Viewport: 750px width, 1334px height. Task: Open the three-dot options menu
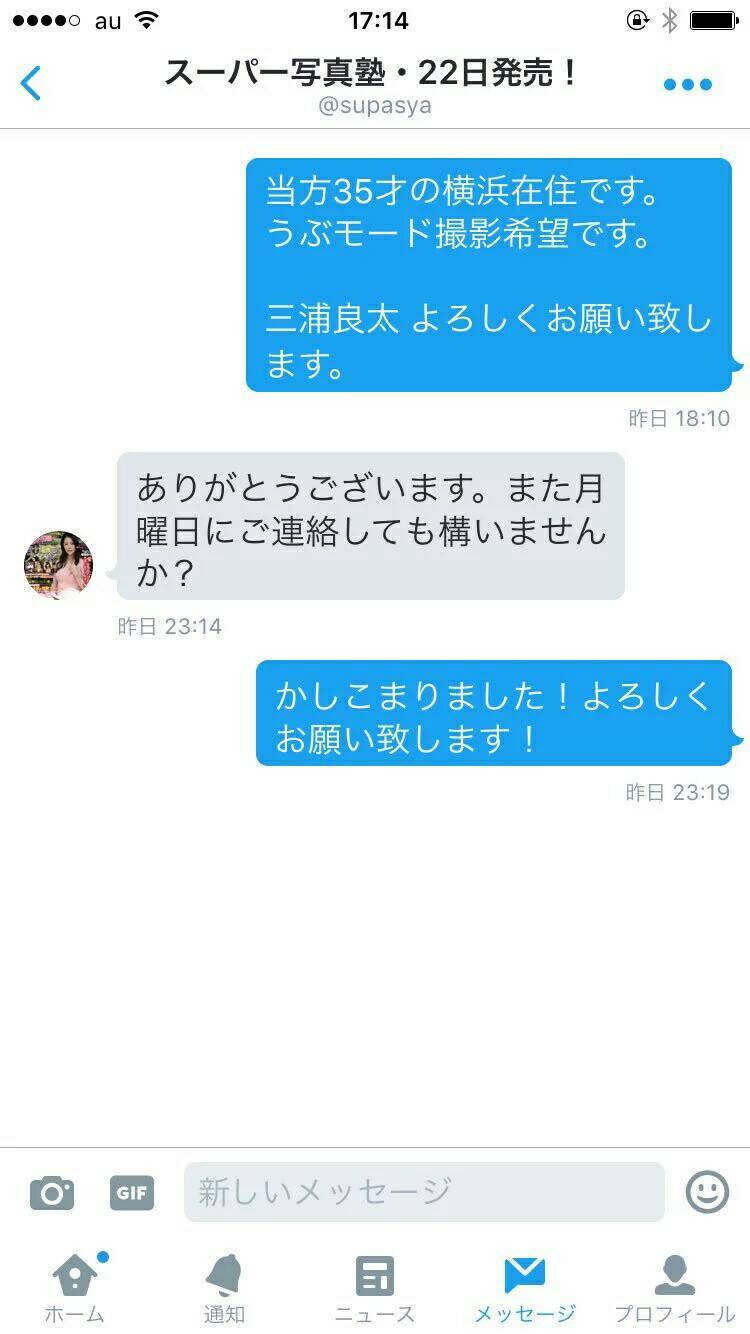pyautogui.click(x=688, y=85)
